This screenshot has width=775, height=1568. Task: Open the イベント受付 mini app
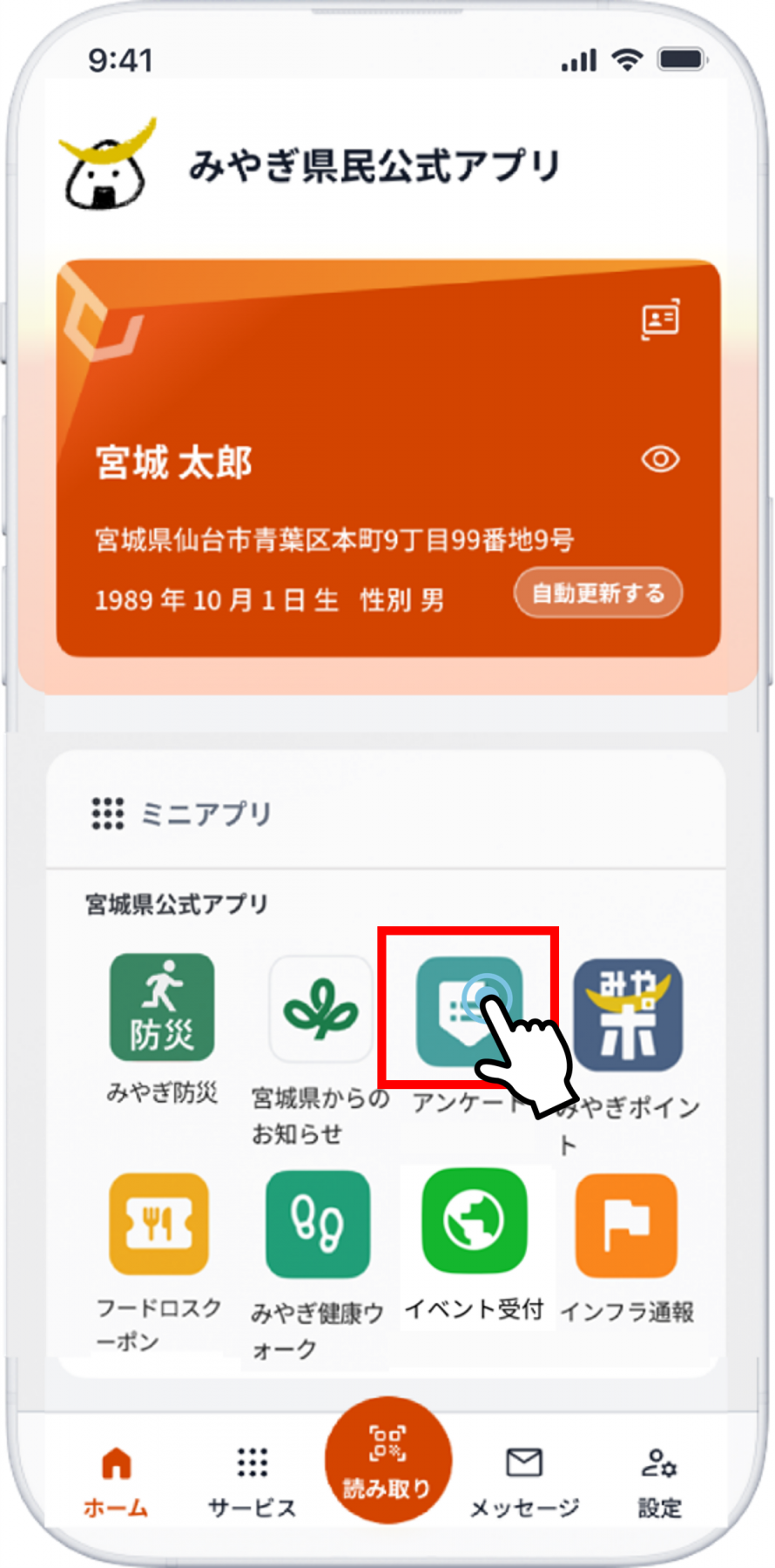(475, 1221)
